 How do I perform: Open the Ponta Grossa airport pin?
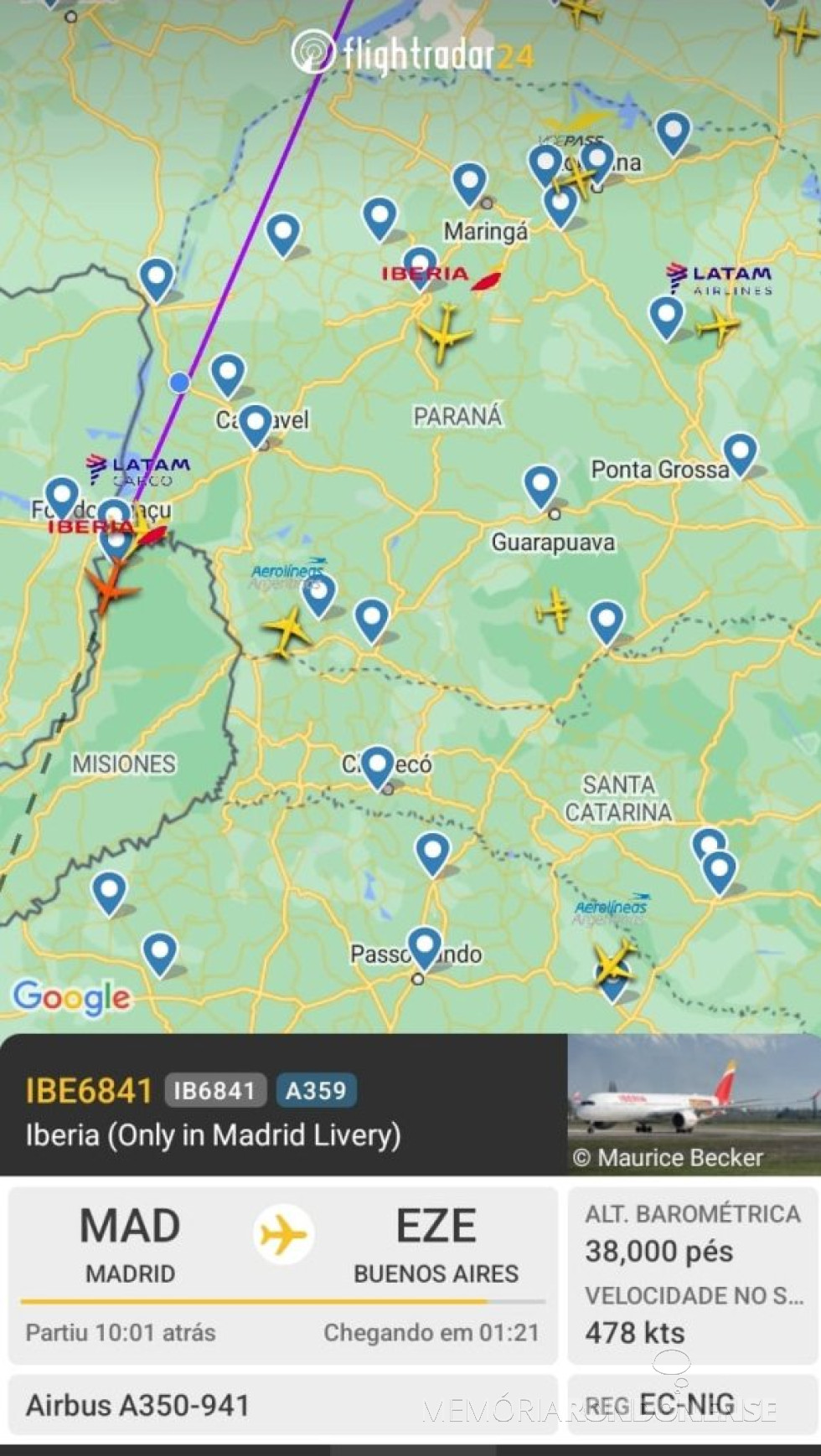[740, 452]
